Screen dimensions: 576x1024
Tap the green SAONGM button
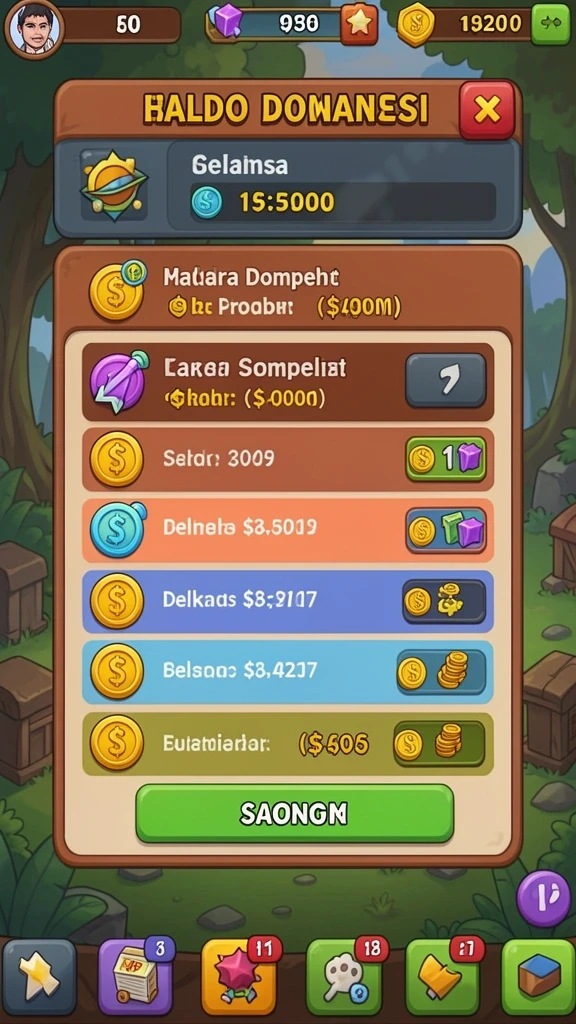coord(295,813)
